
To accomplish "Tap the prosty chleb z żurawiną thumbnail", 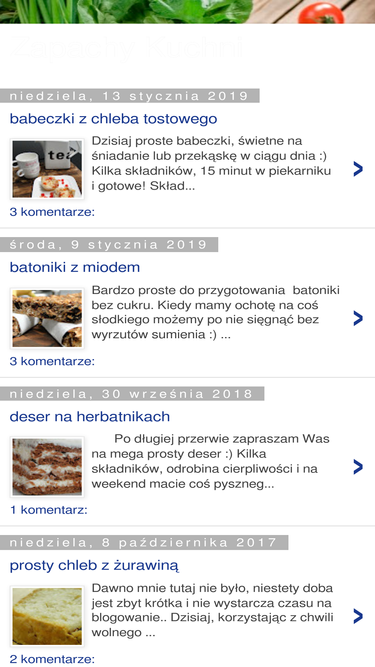I will (x=47, y=616).
